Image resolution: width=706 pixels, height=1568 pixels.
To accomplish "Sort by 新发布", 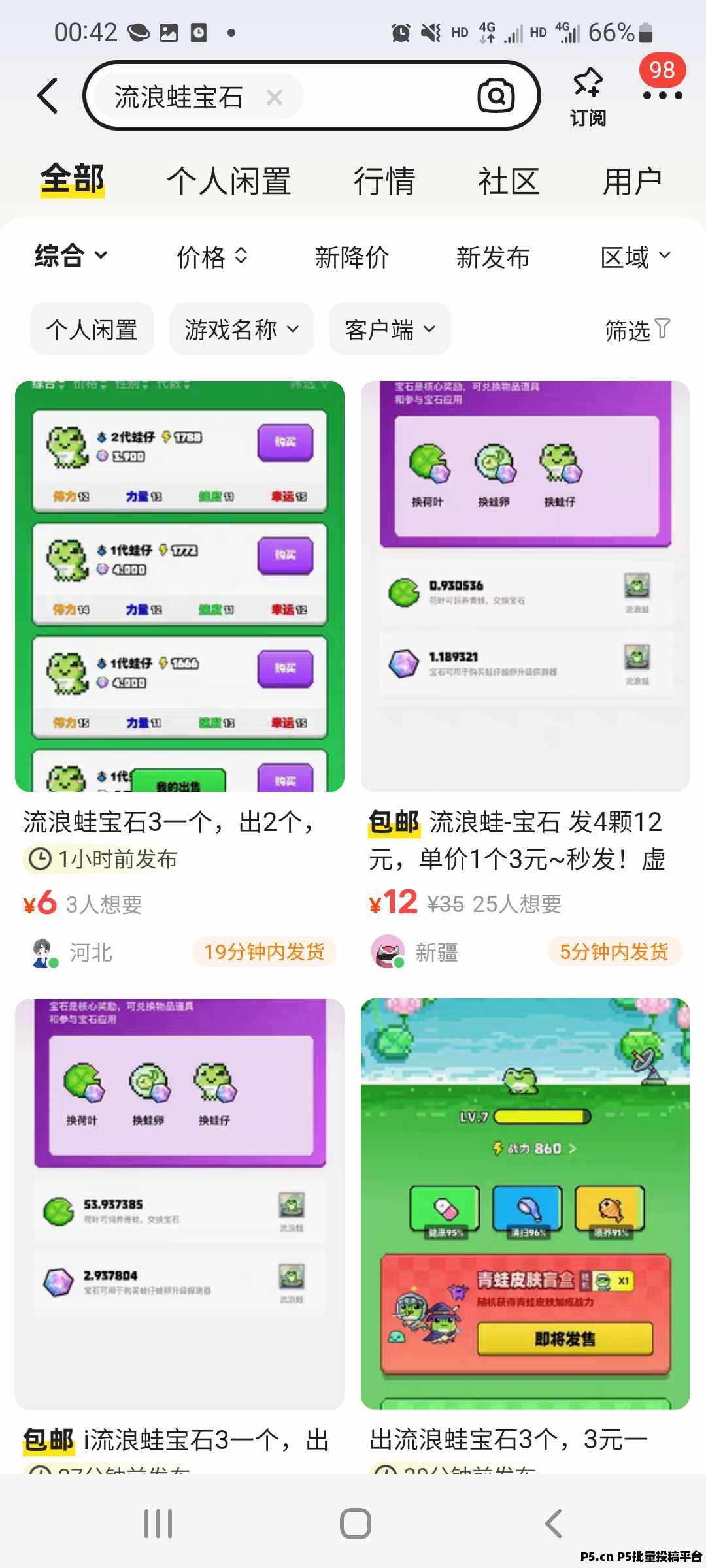I will pyautogui.click(x=493, y=257).
